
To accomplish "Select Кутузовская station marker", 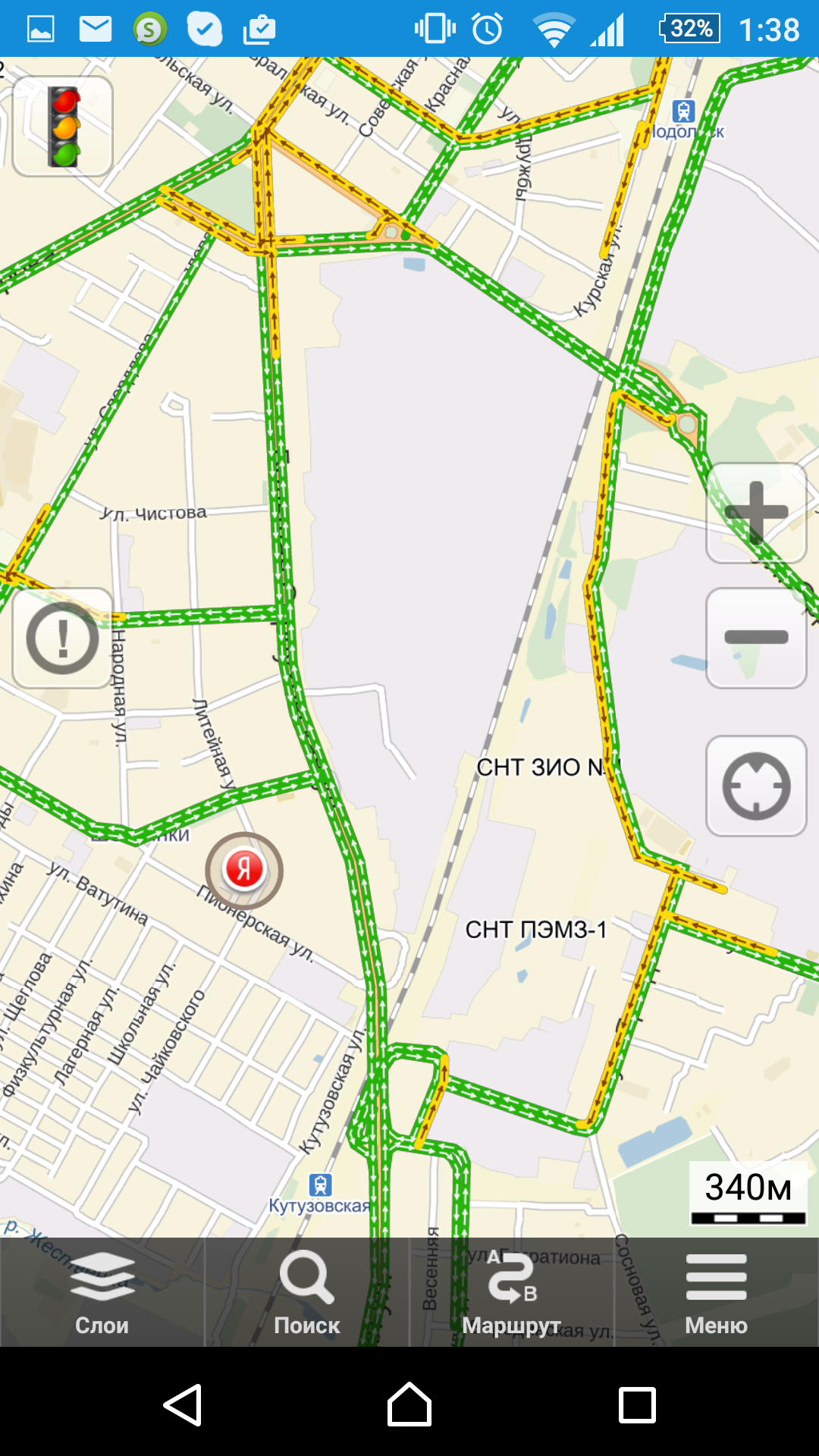I will tap(320, 1185).
